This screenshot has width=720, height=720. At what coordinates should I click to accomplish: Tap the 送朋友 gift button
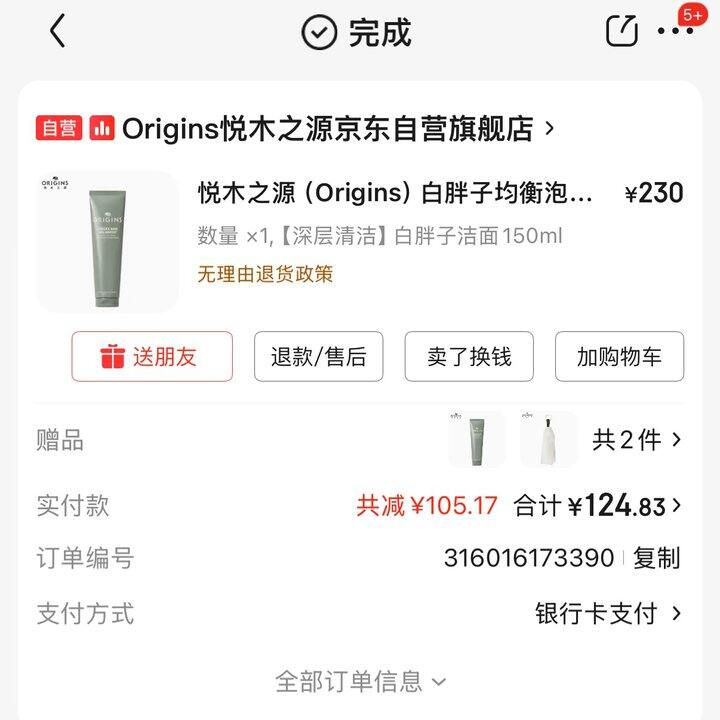tap(152, 357)
